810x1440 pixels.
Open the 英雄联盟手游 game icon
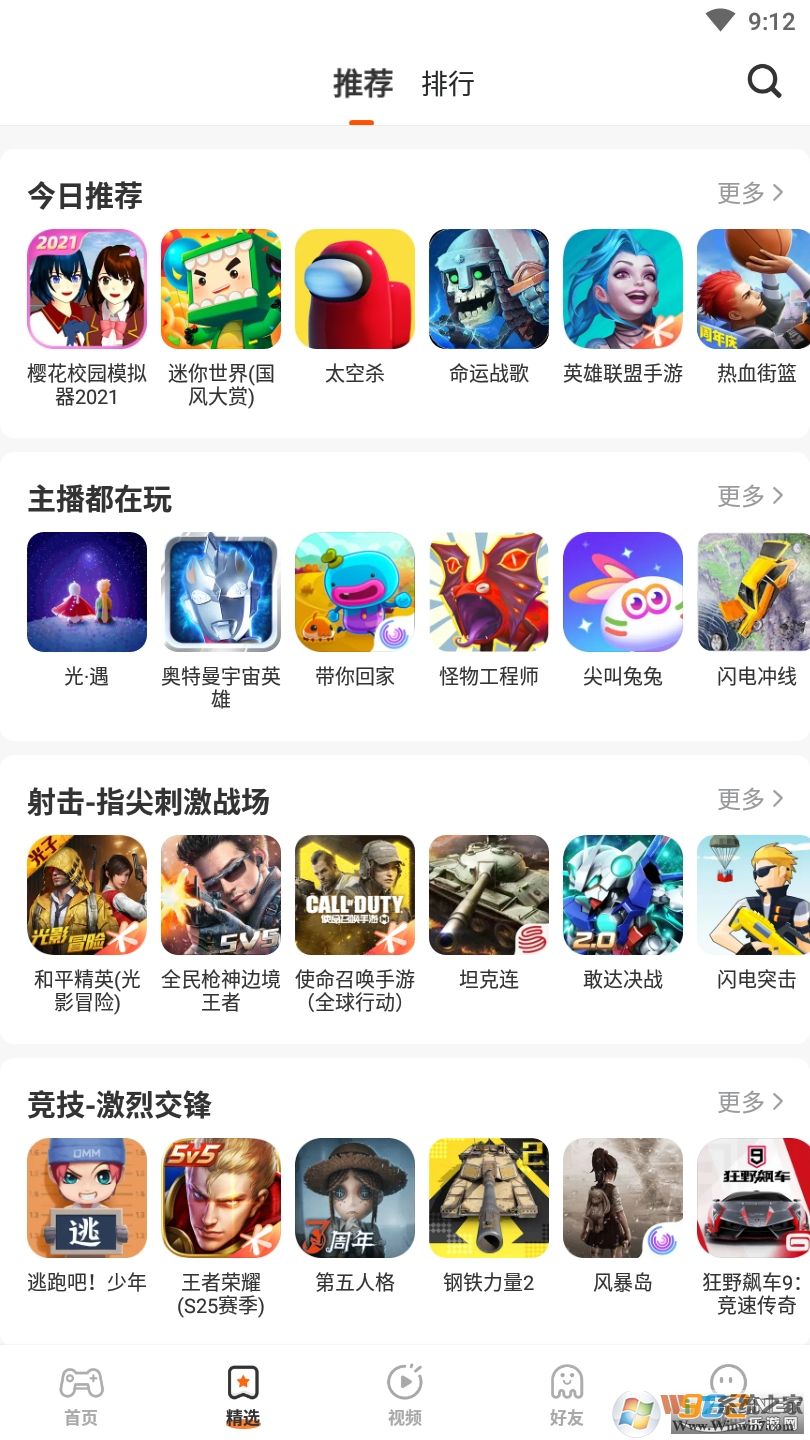(622, 288)
